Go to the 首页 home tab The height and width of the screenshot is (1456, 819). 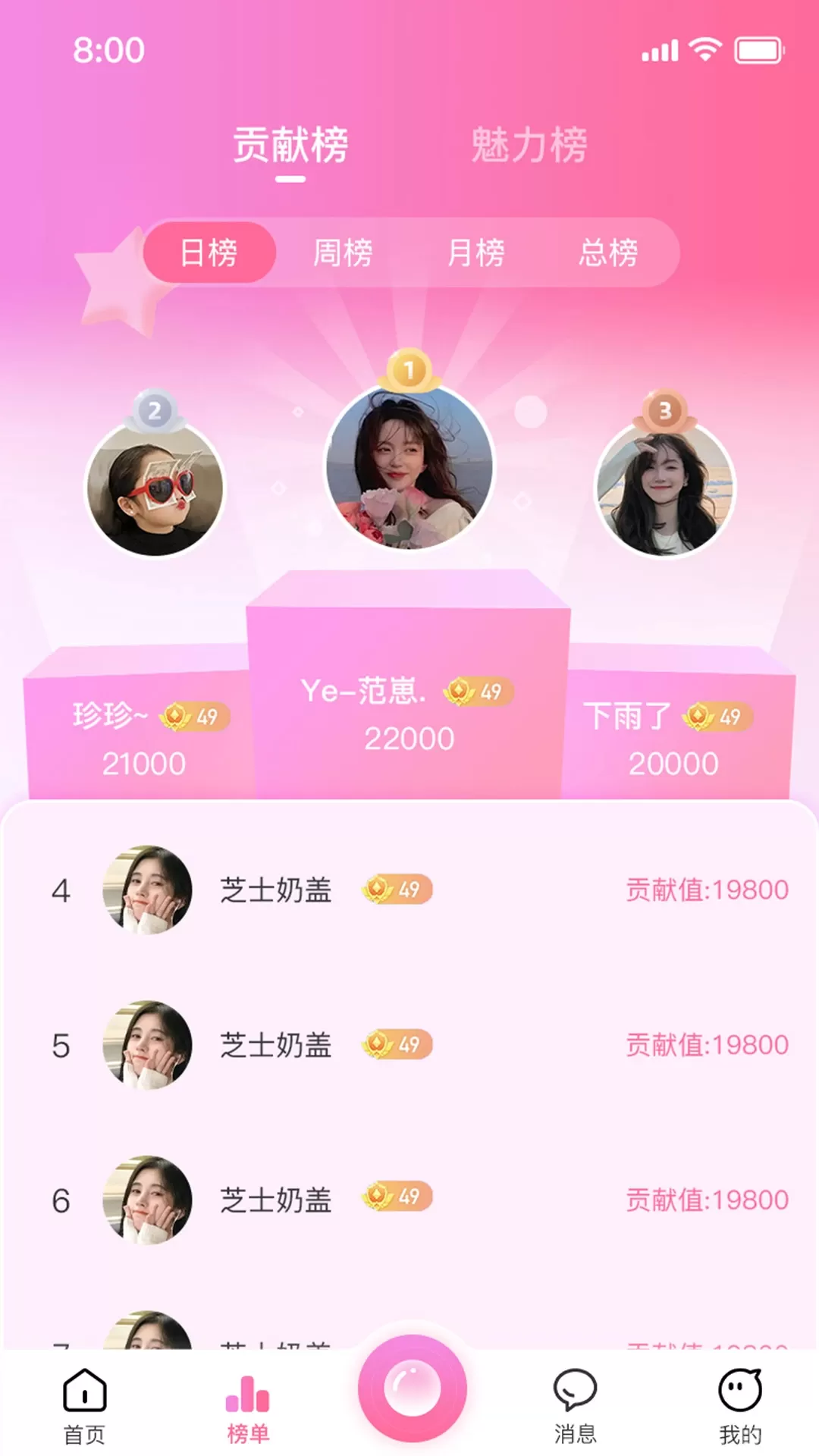[84, 1407]
